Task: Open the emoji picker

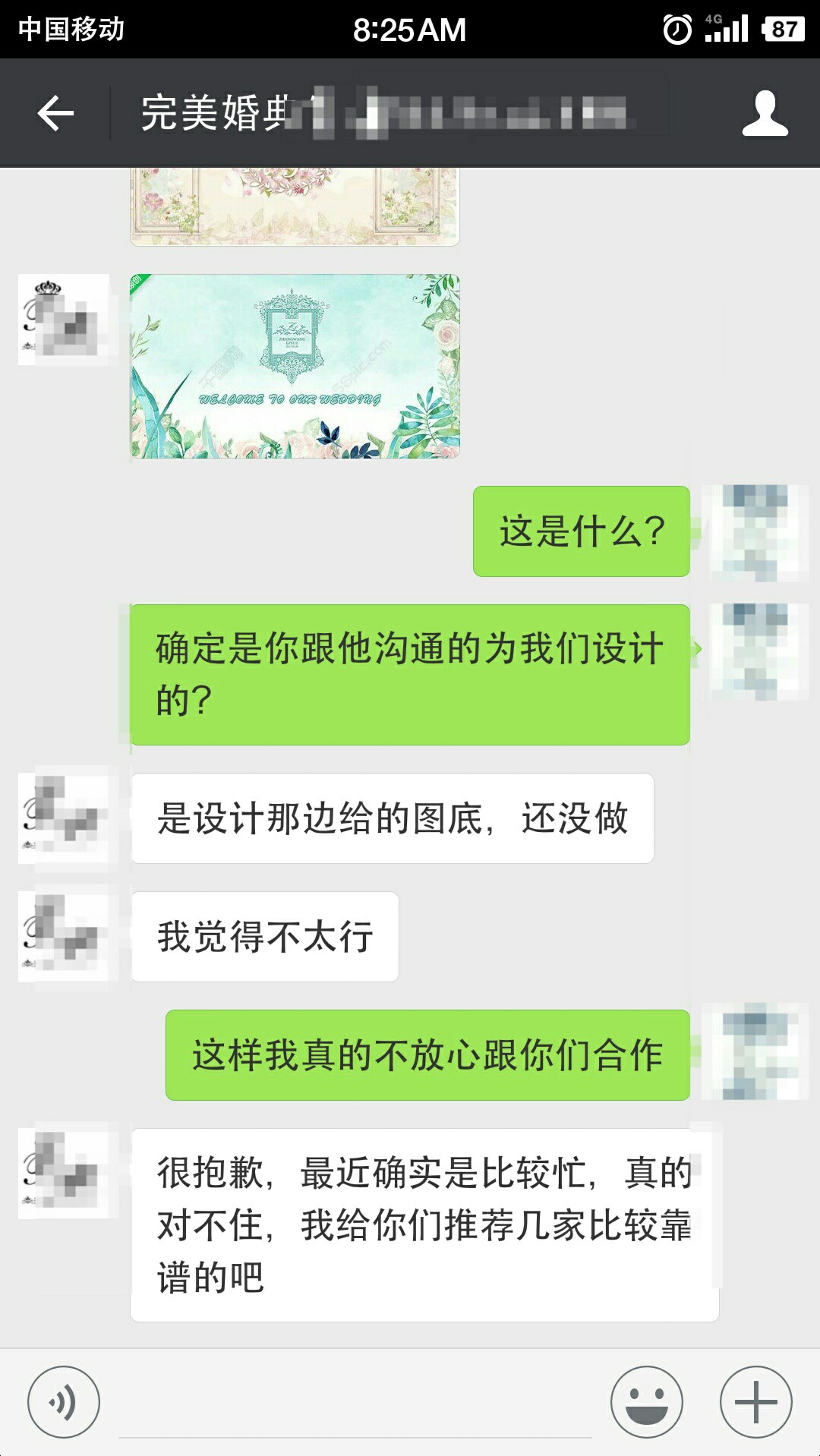Action: (647, 1401)
